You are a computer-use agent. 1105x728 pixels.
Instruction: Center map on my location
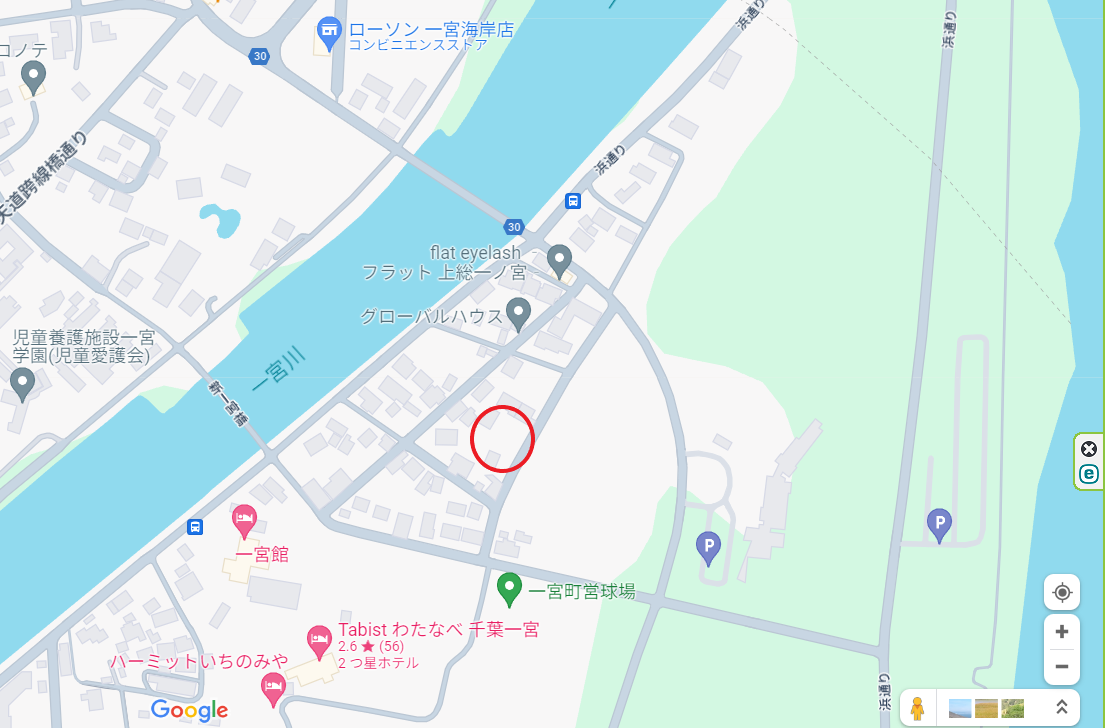1061,592
